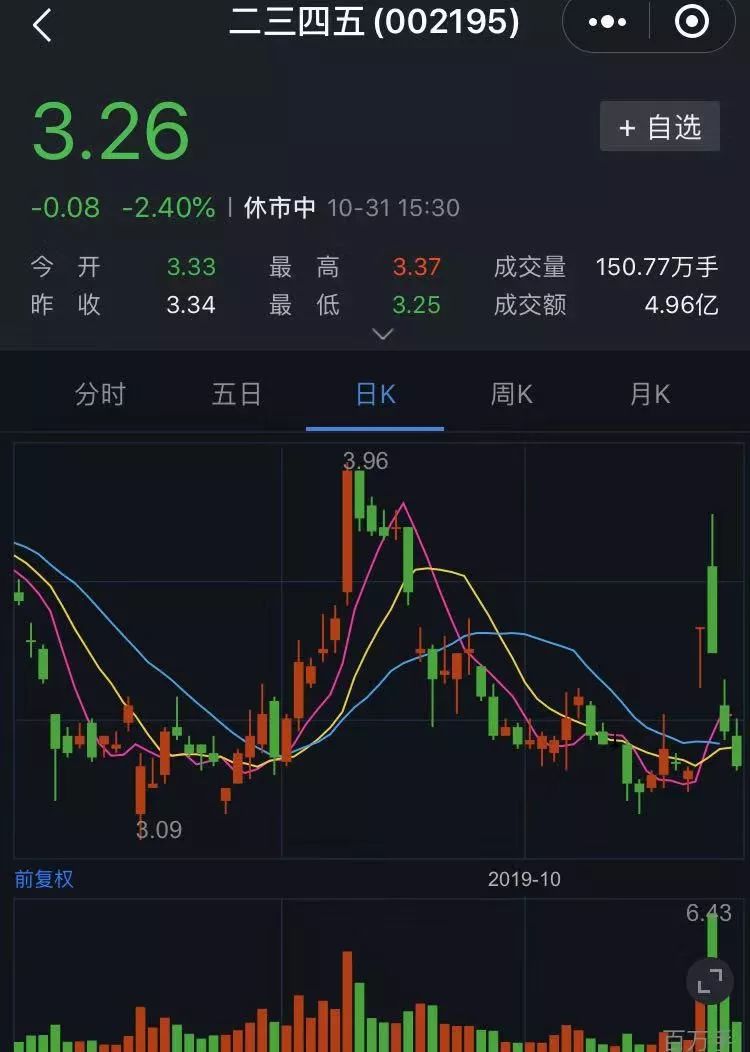Tap the 2019-10 date label below chart
This screenshot has width=750, height=1052.
pos(523,880)
